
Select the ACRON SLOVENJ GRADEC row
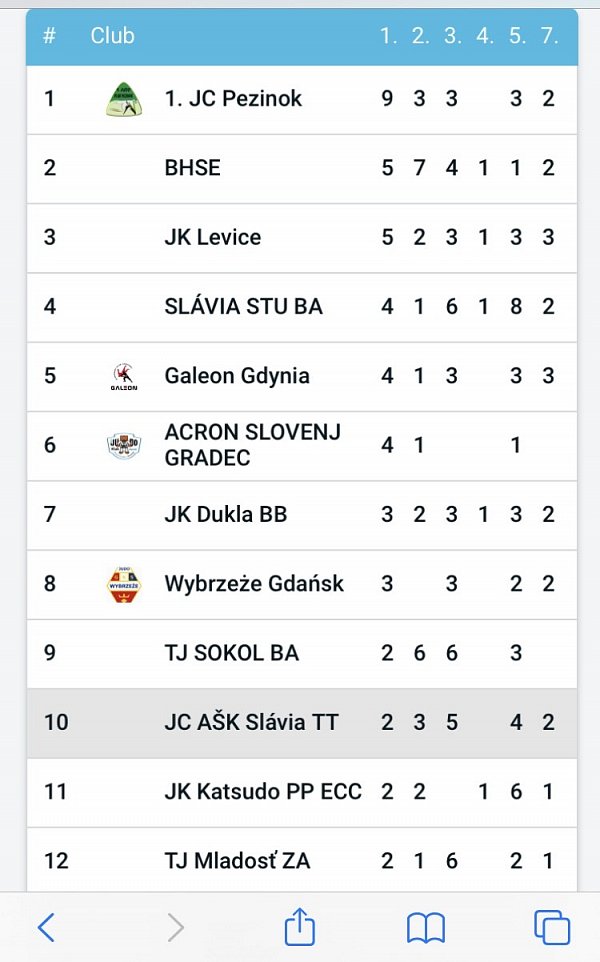pyautogui.click(x=302, y=446)
